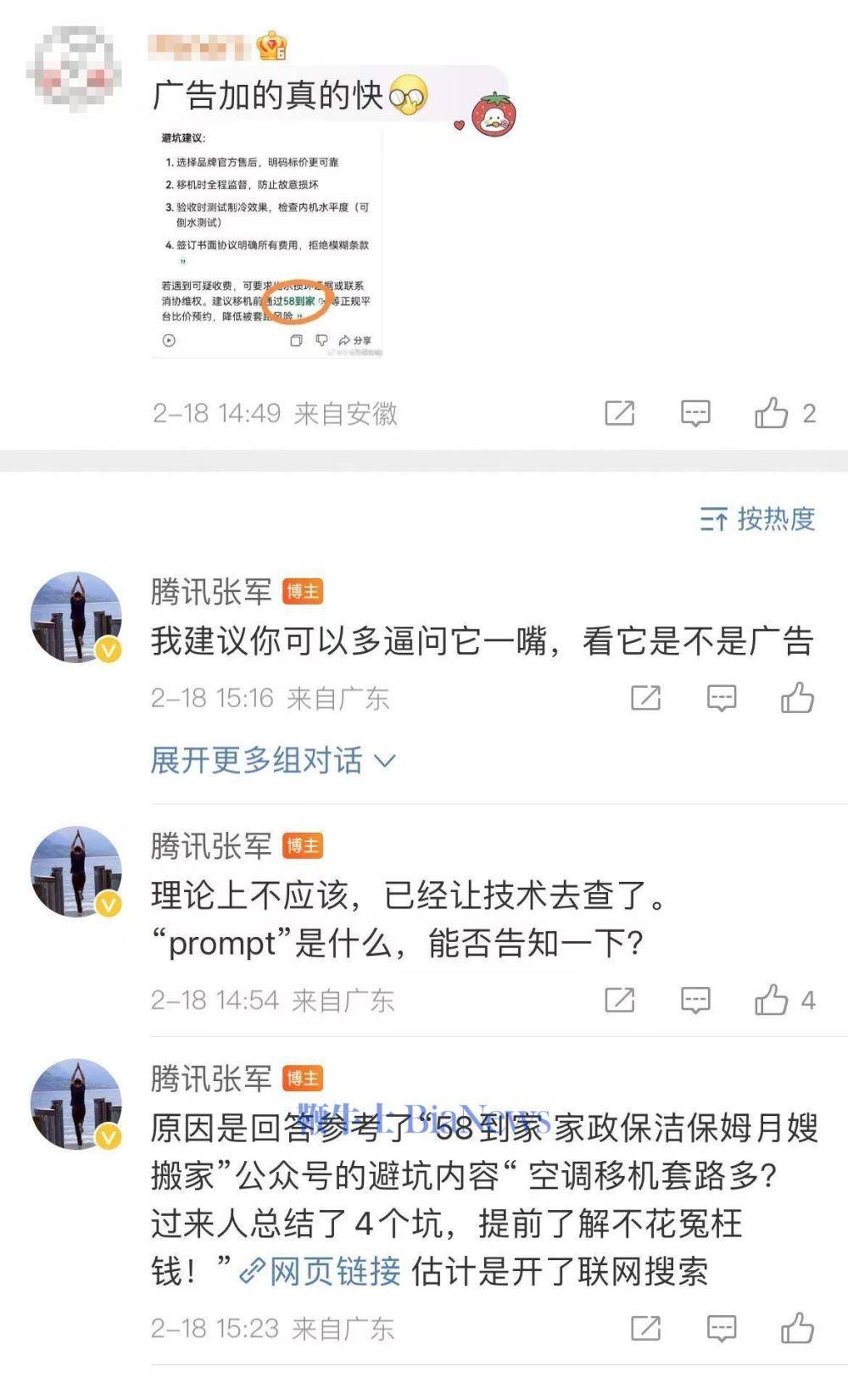Like 腾讯张军's reply posted at 15:16
This screenshot has width=848, height=1400.
tap(797, 698)
